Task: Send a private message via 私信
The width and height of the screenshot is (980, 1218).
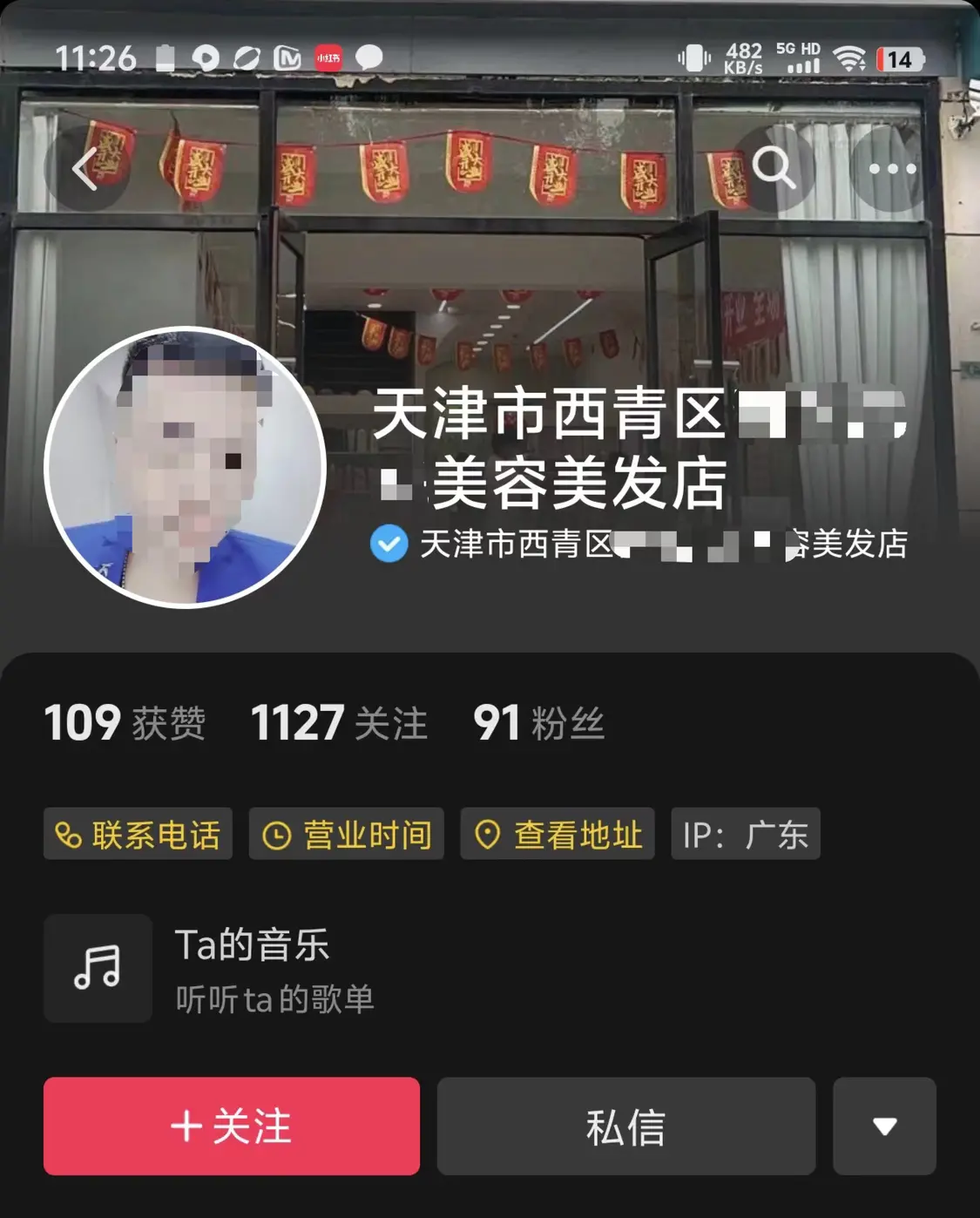Action: [625, 1127]
